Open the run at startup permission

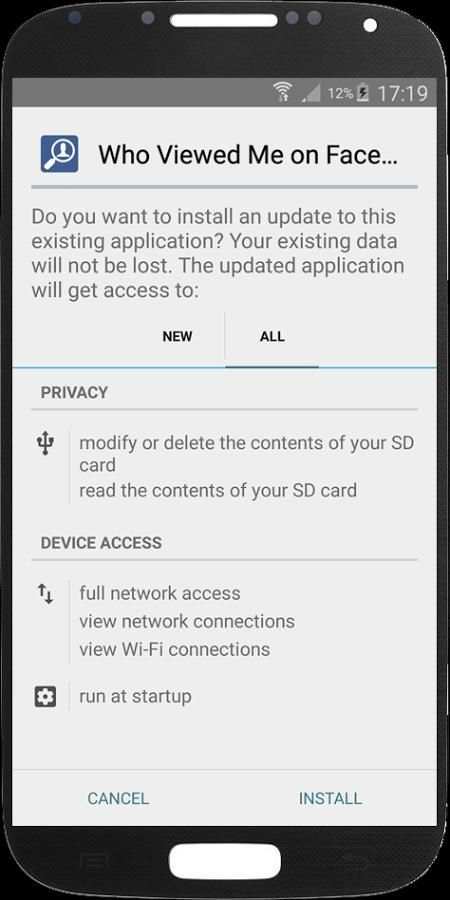[x=135, y=697]
